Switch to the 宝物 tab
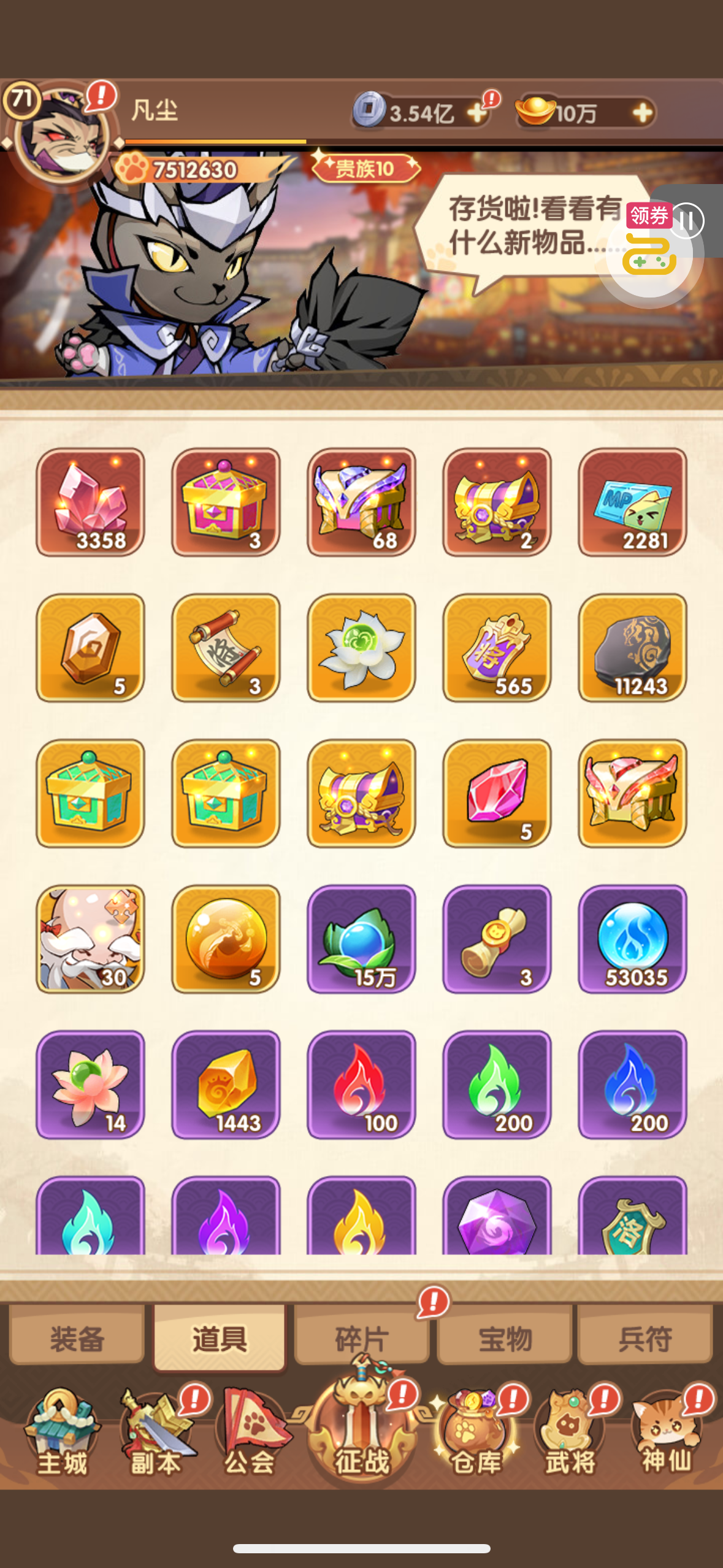Image resolution: width=723 pixels, height=1568 pixels. click(x=505, y=1338)
